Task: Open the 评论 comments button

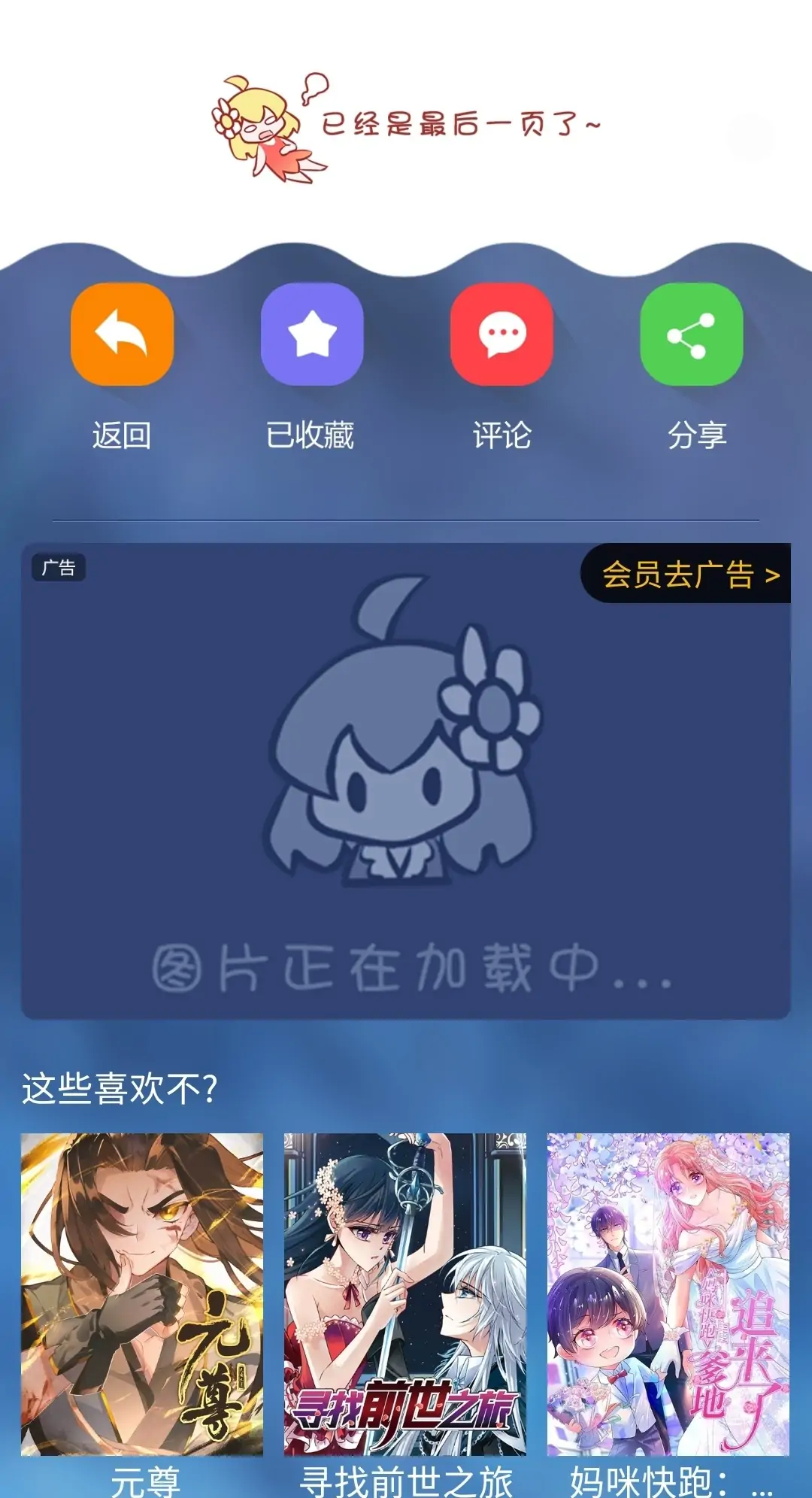Action: (x=501, y=335)
